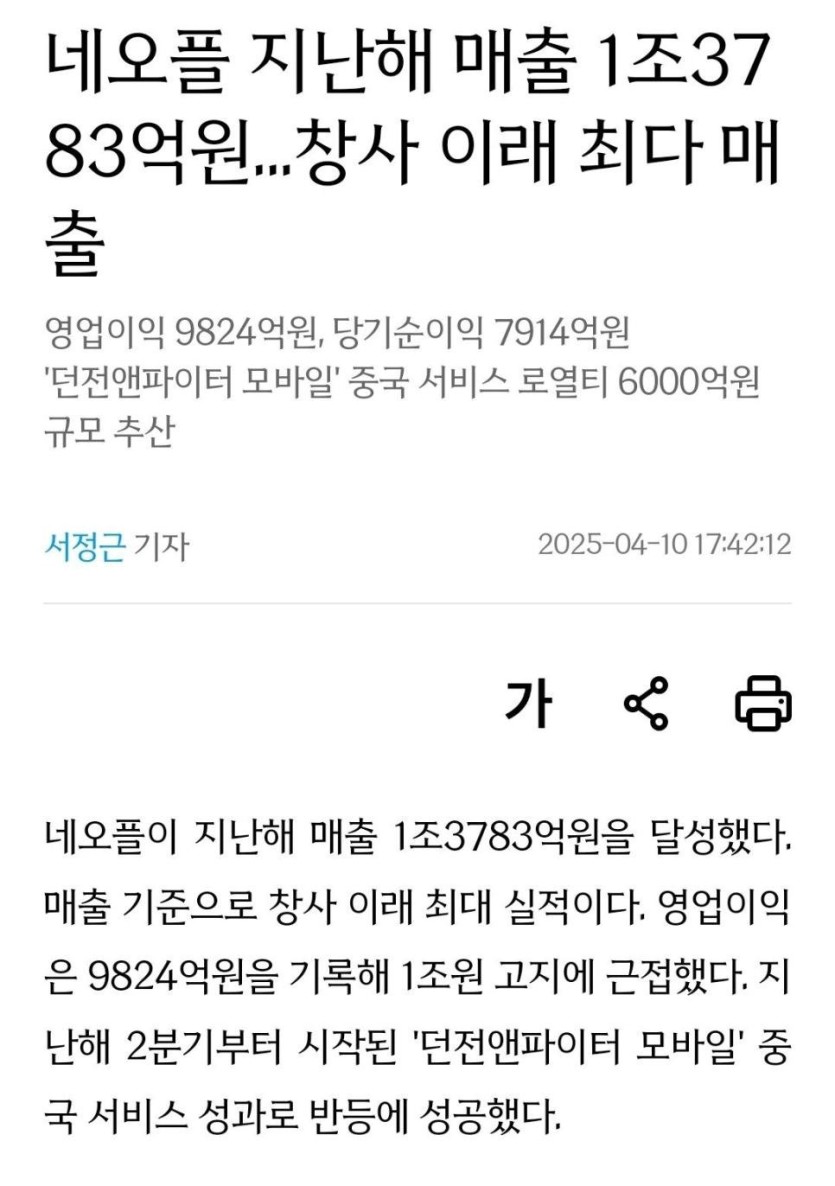Open the font size 가 option
This screenshot has height=1186, width=835.
[x=528, y=703]
